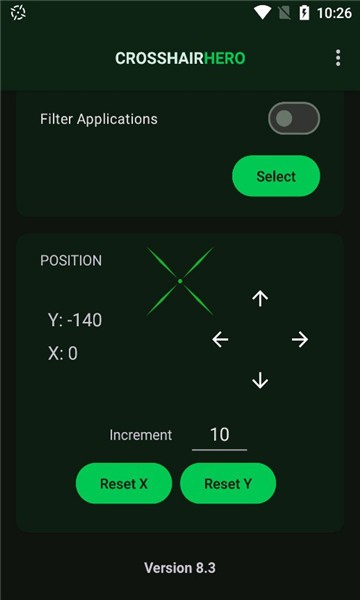Open the three-dot overflow menu
Viewport: 360px width, 600px height.
pos(337,58)
